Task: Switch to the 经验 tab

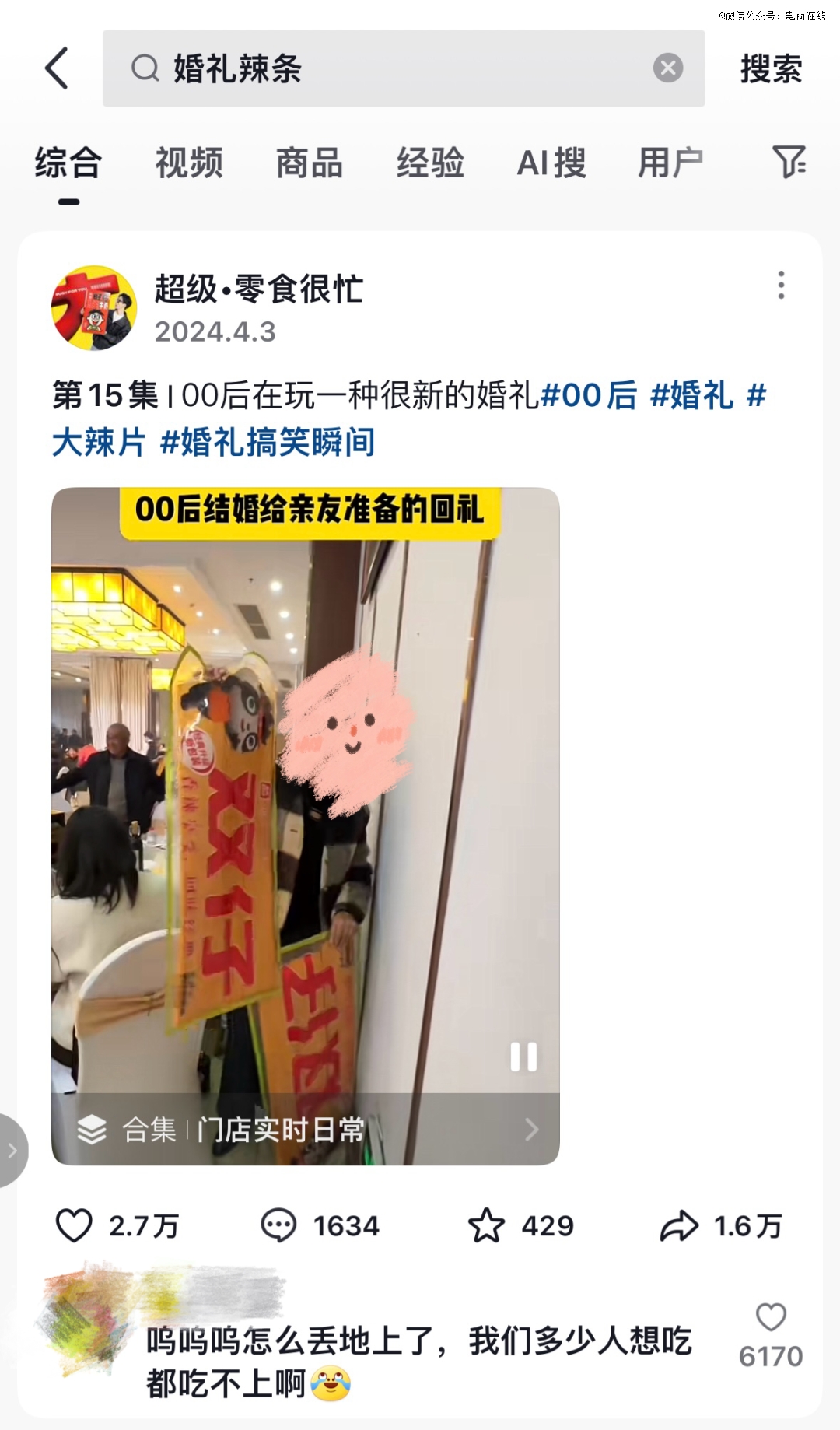Action: (x=430, y=163)
